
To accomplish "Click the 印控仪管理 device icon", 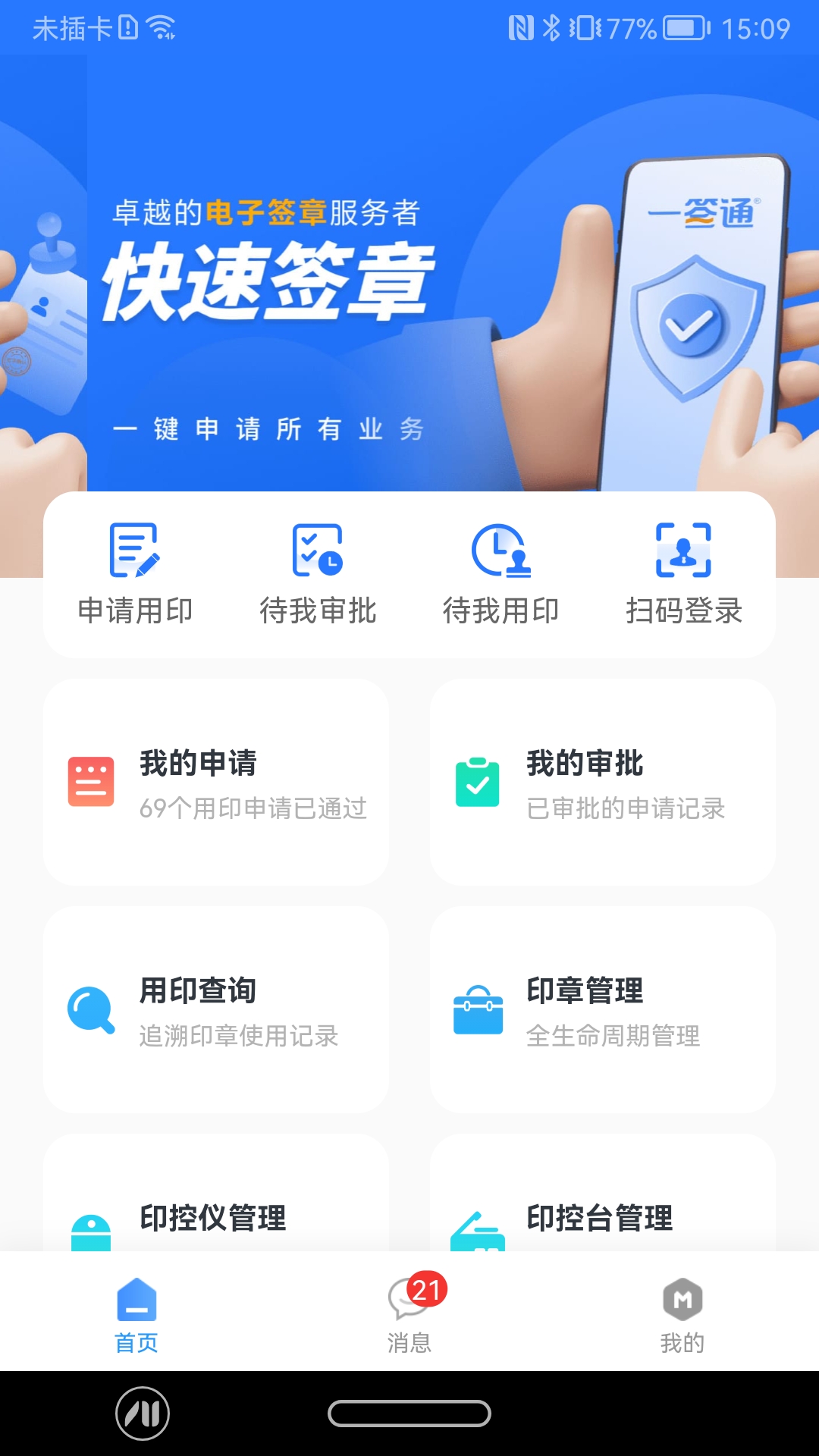I will click(x=91, y=1232).
